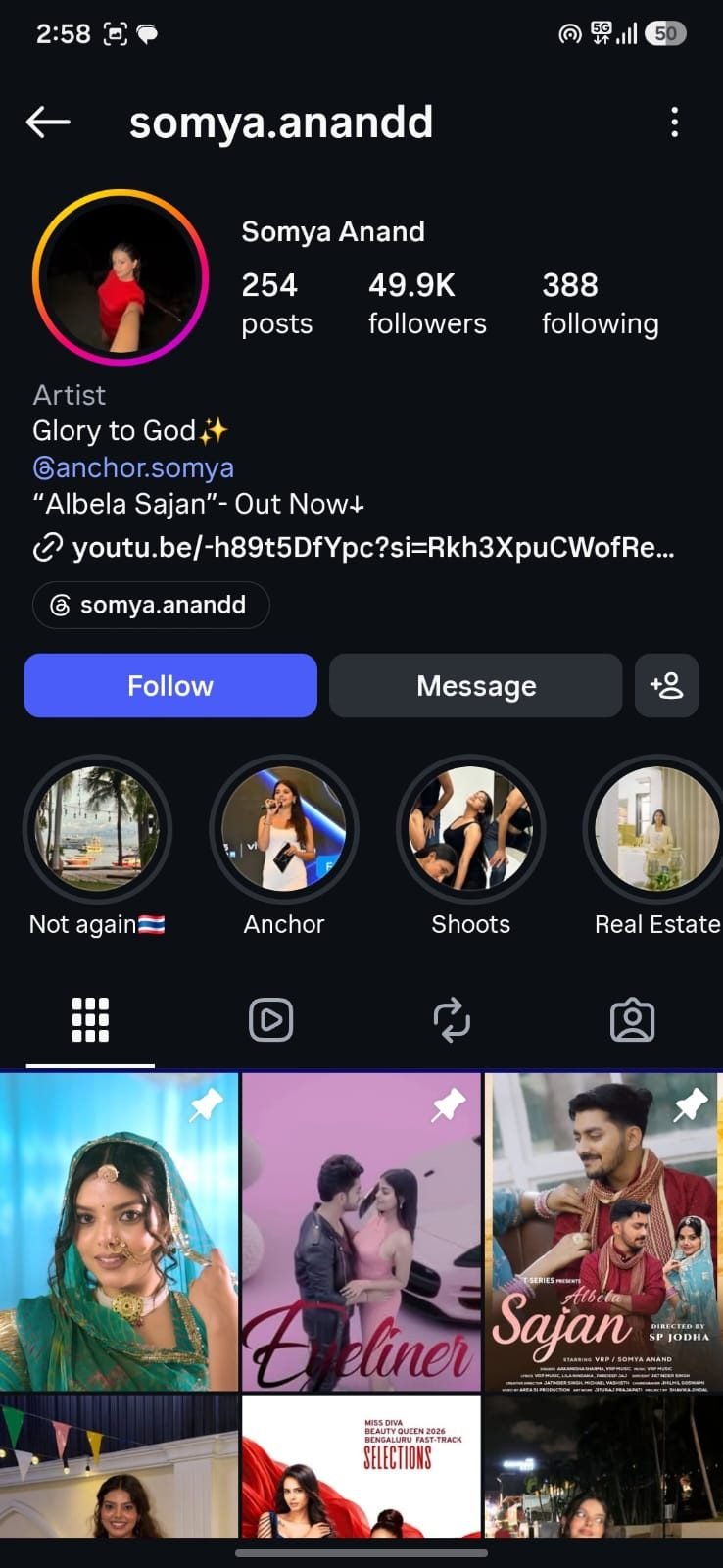View Somya Anand's profile picture story
This screenshot has width=723, height=1568.
120,278
